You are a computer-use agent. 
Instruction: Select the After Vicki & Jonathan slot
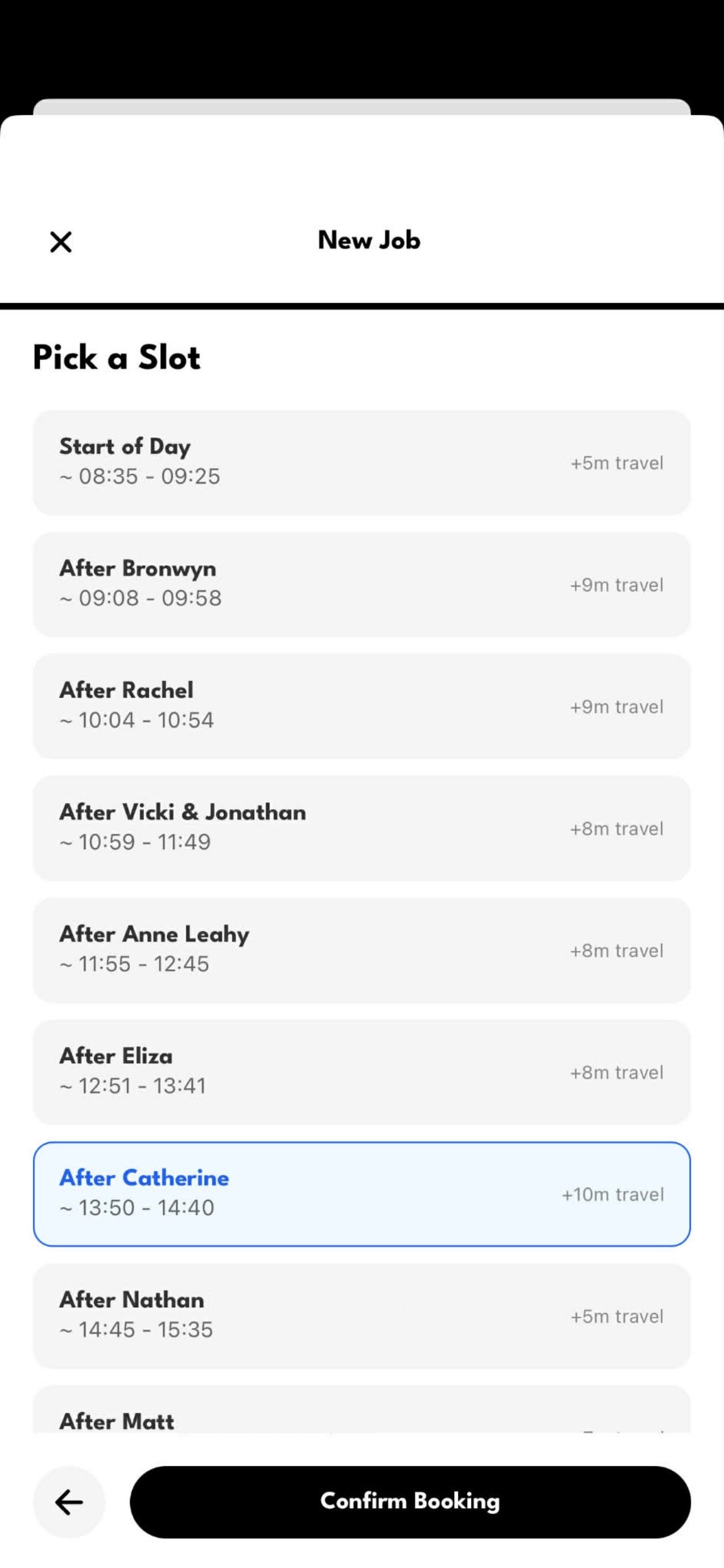coord(361,828)
